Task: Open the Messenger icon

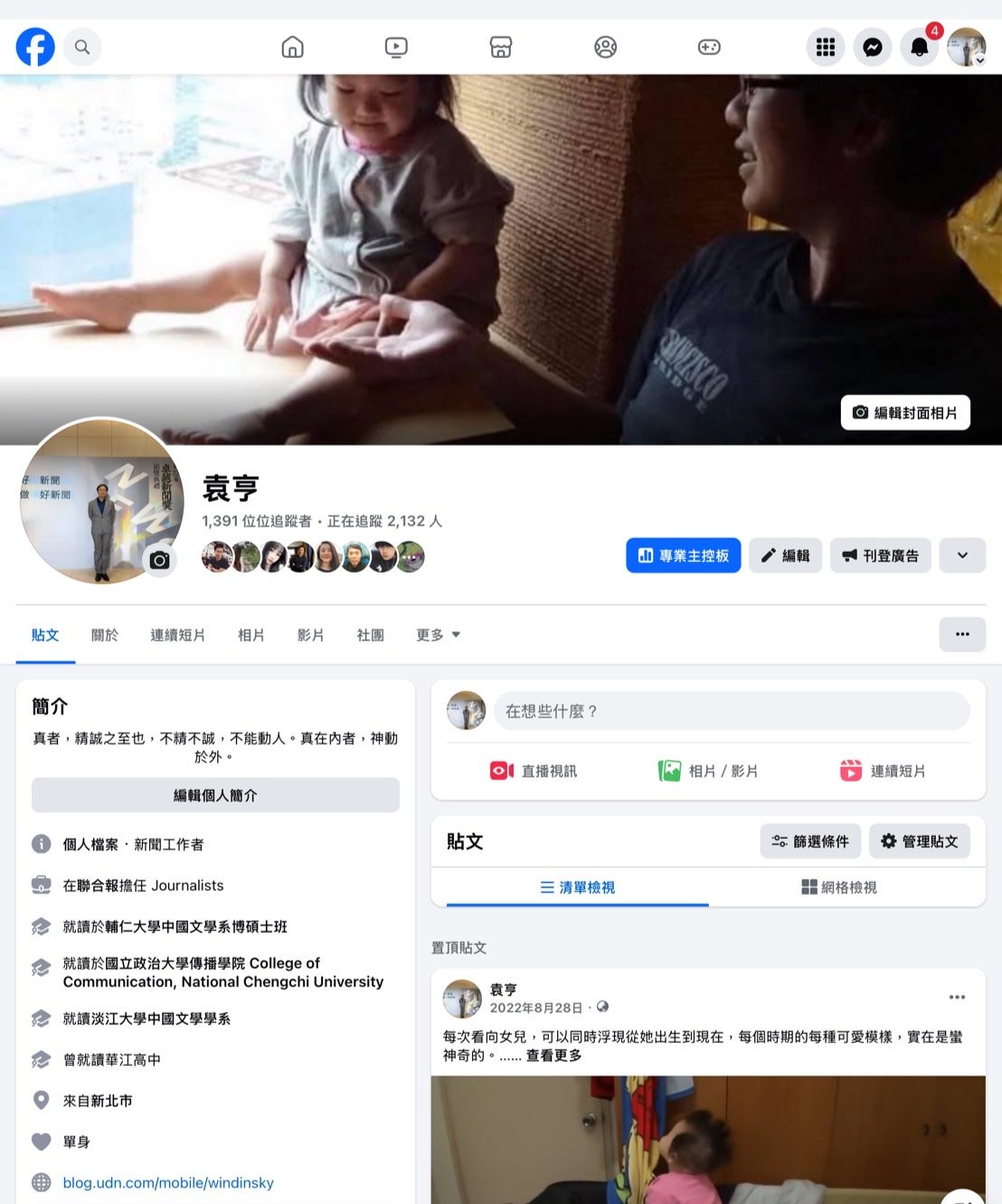Action: pyautogui.click(x=872, y=47)
